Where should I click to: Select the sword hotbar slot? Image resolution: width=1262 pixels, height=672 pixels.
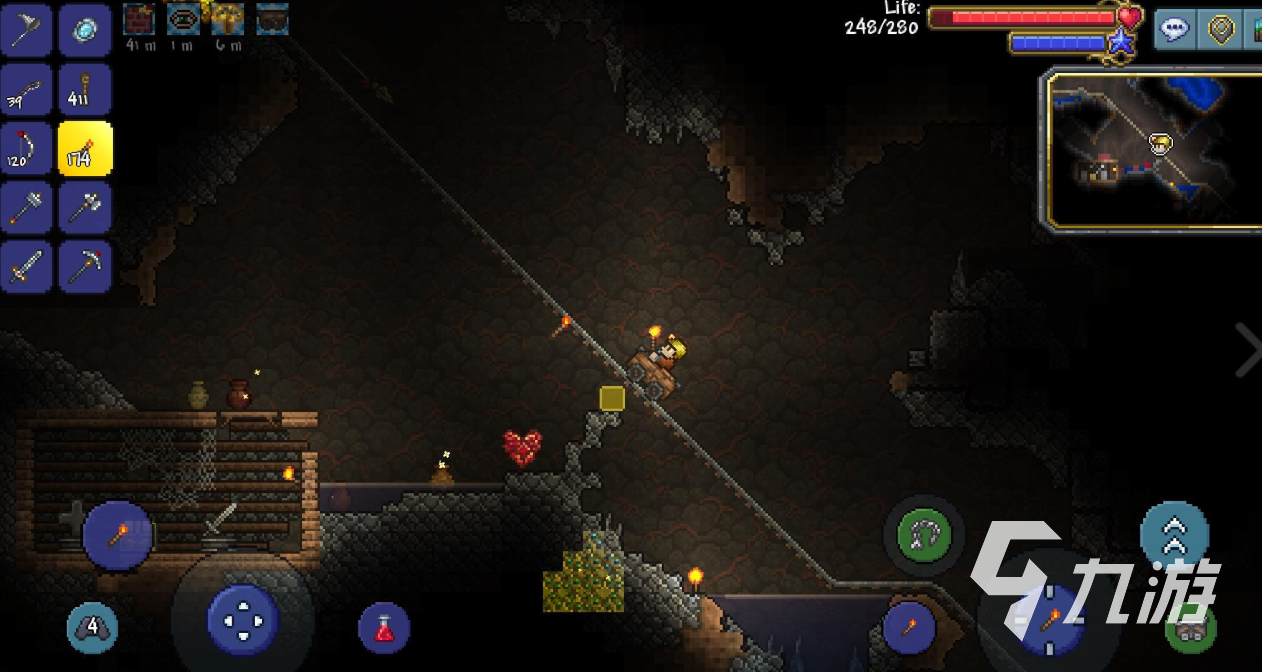(x=26, y=267)
